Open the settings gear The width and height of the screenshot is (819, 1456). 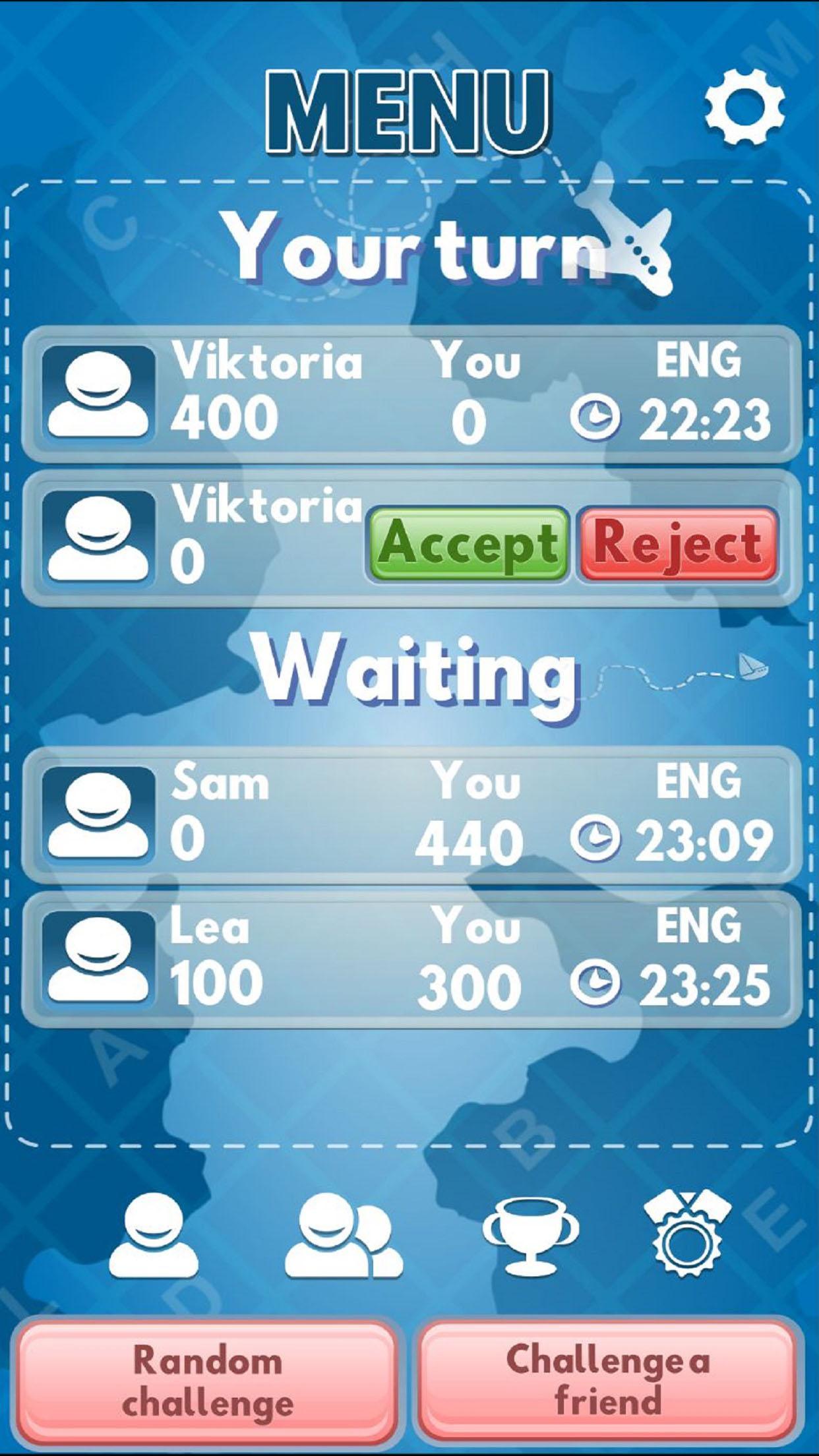tap(744, 106)
